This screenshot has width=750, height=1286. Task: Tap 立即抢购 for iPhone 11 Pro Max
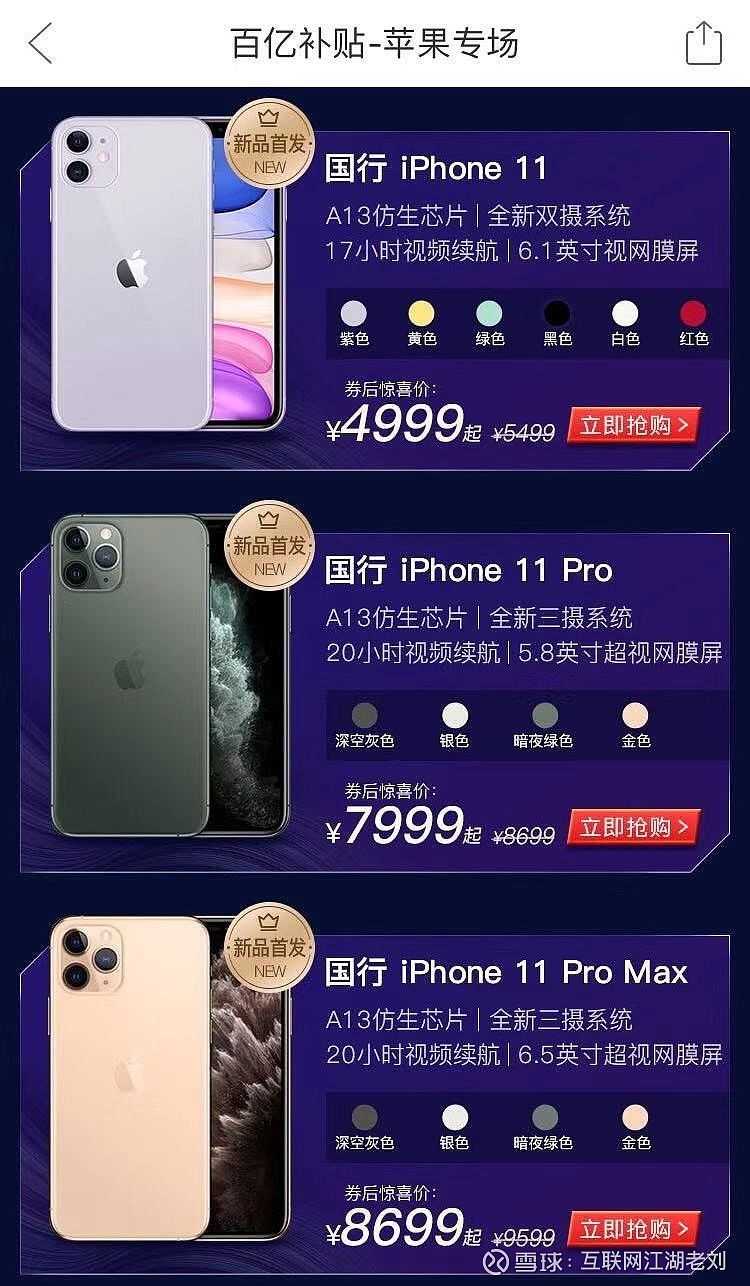(x=634, y=1229)
